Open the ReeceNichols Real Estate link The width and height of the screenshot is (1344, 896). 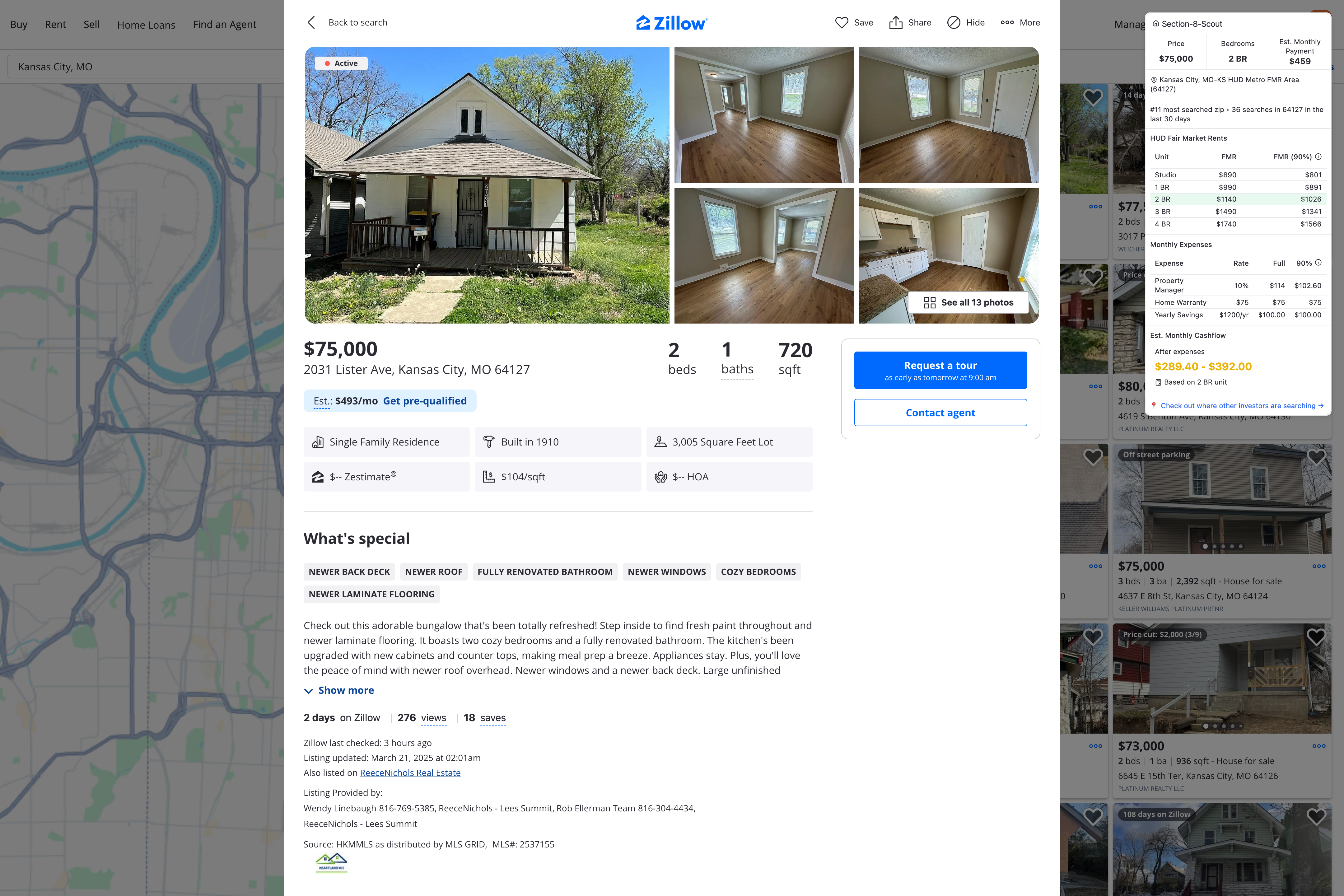410,772
